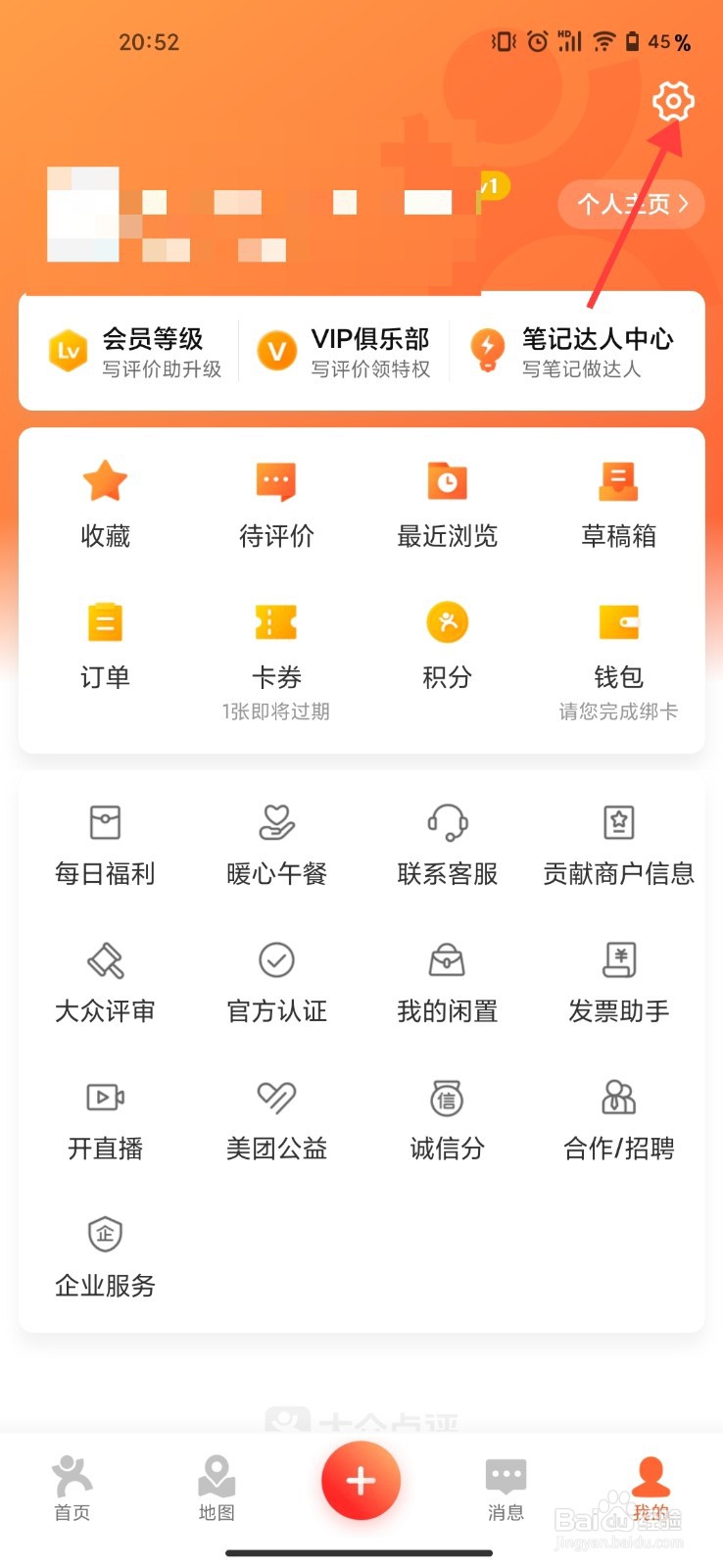Open 钱包 wallet
This screenshot has width=723, height=1568.
tap(618, 647)
